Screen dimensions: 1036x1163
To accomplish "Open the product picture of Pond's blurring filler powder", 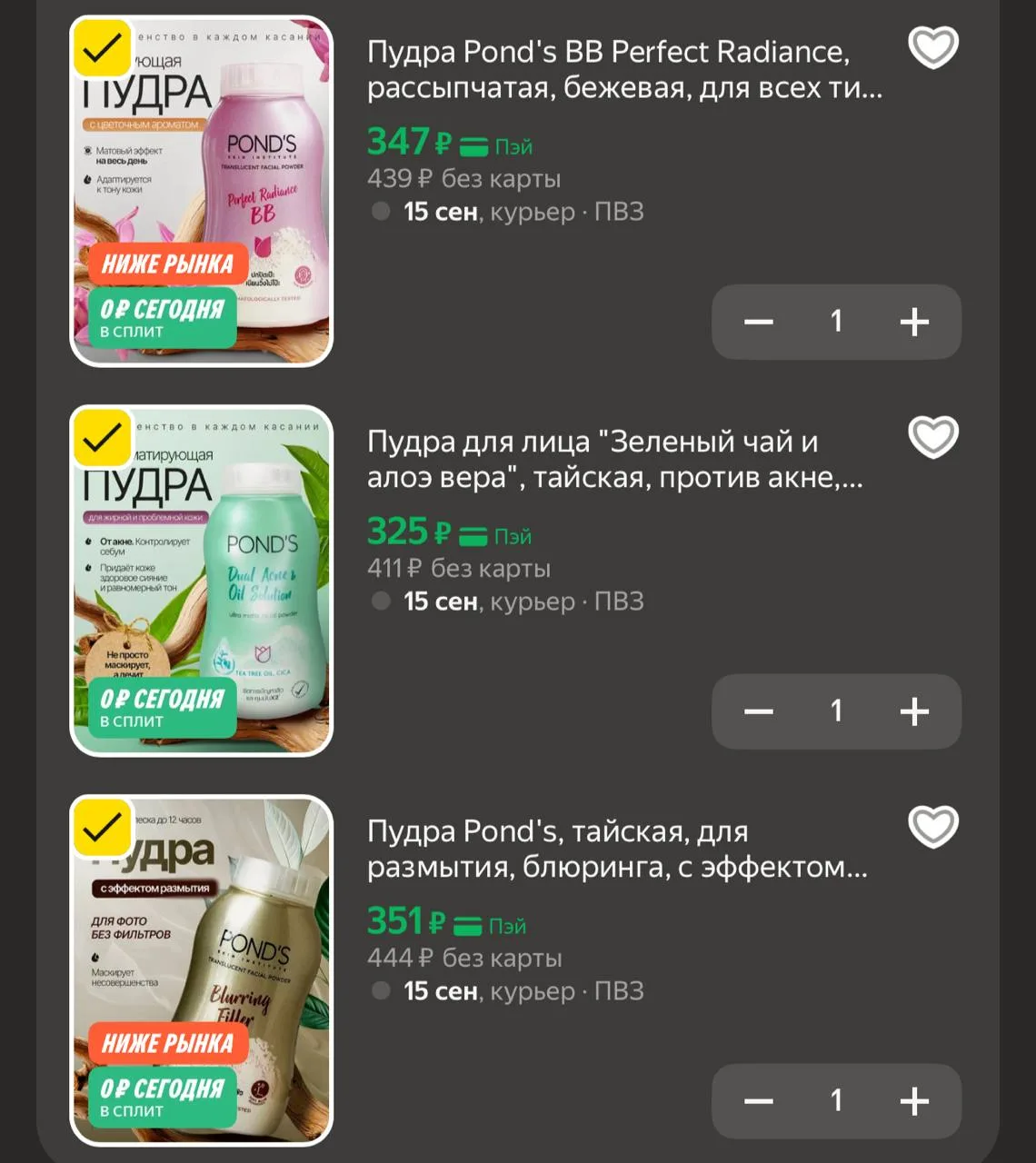I will (x=202, y=970).
